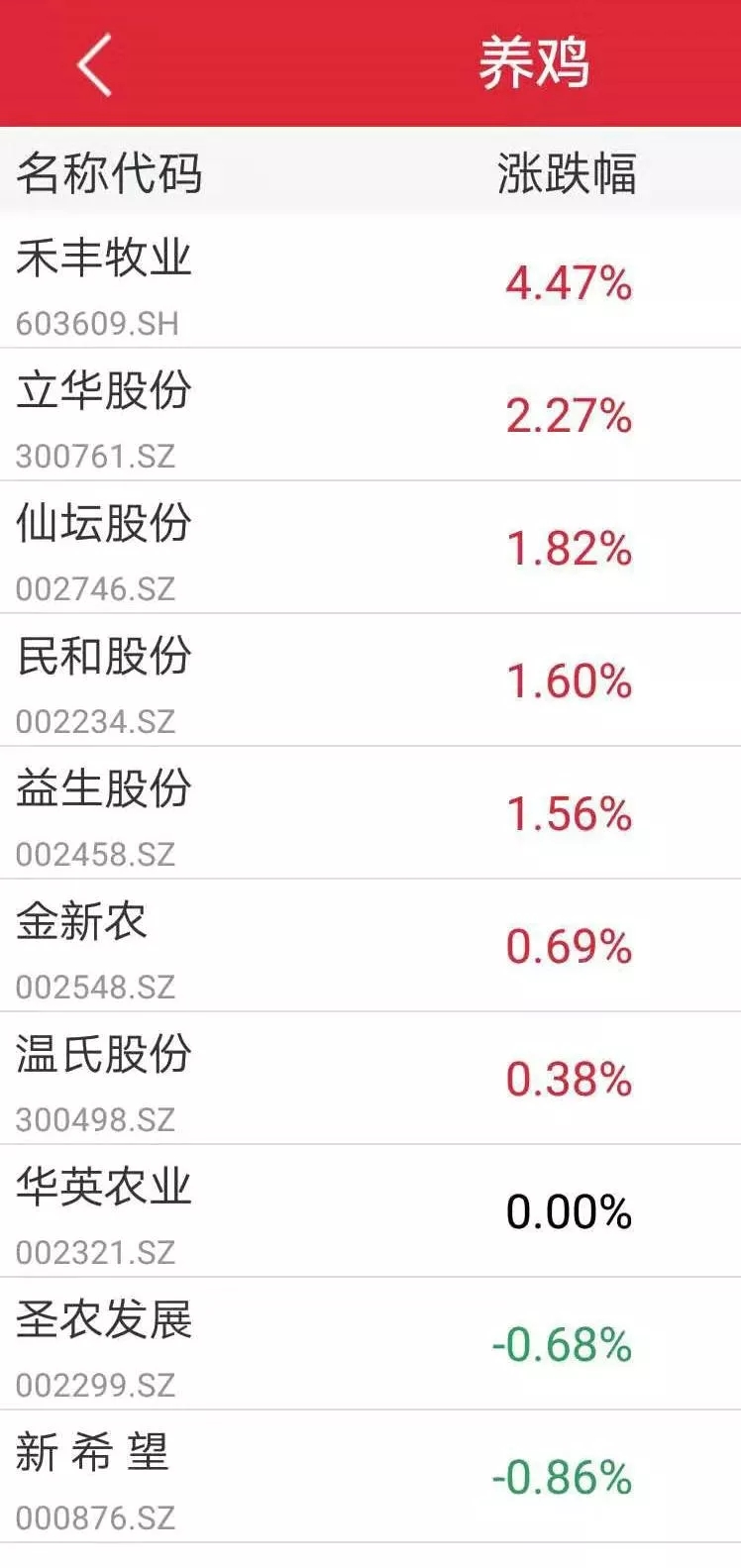The width and height of the screenshot is (741, 1568).
Task: Go back using the top-left arrow
Action: tap(94, 64)
